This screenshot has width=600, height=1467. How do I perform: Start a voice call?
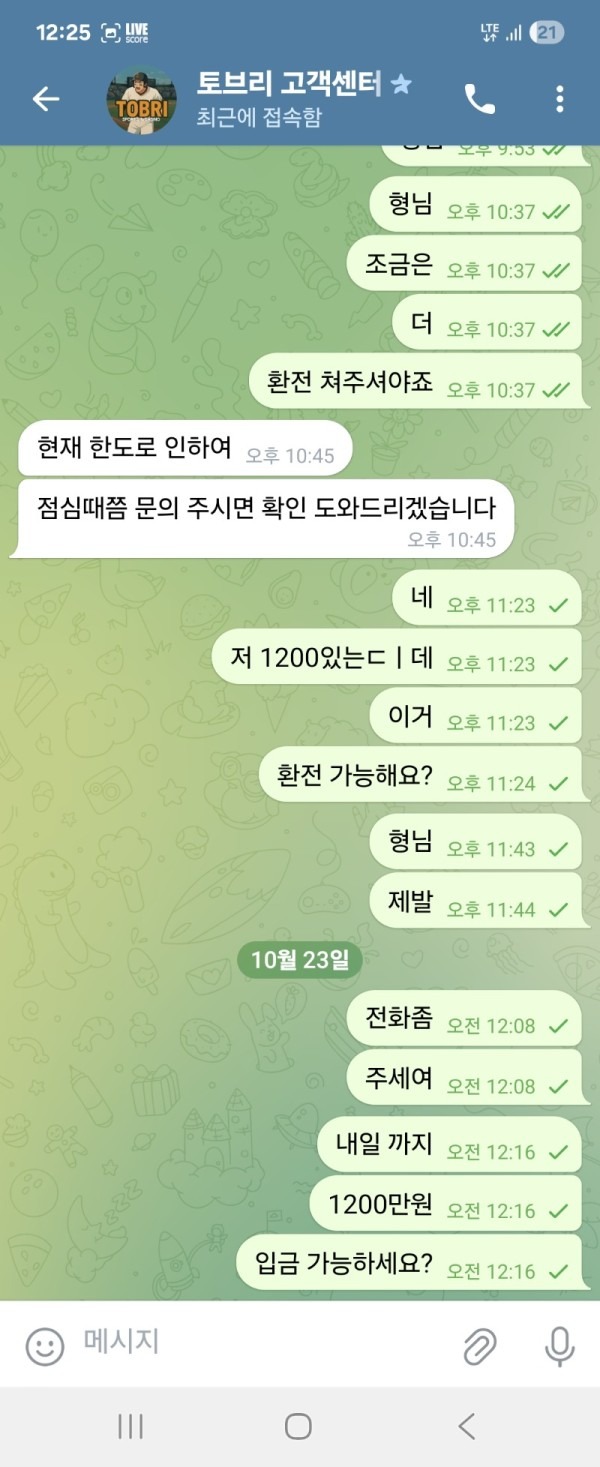pos(480,98)
